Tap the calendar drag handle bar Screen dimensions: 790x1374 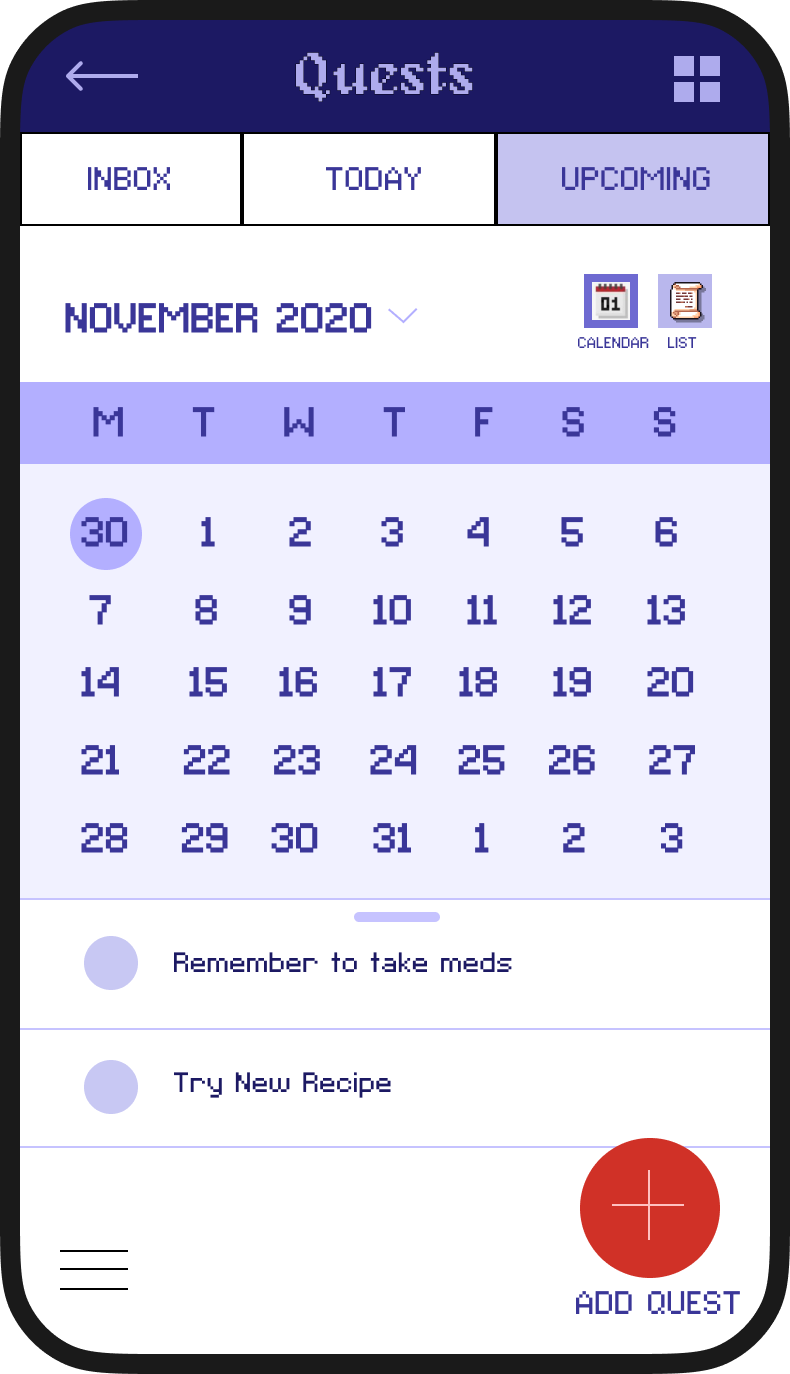[x=397, y=917]
